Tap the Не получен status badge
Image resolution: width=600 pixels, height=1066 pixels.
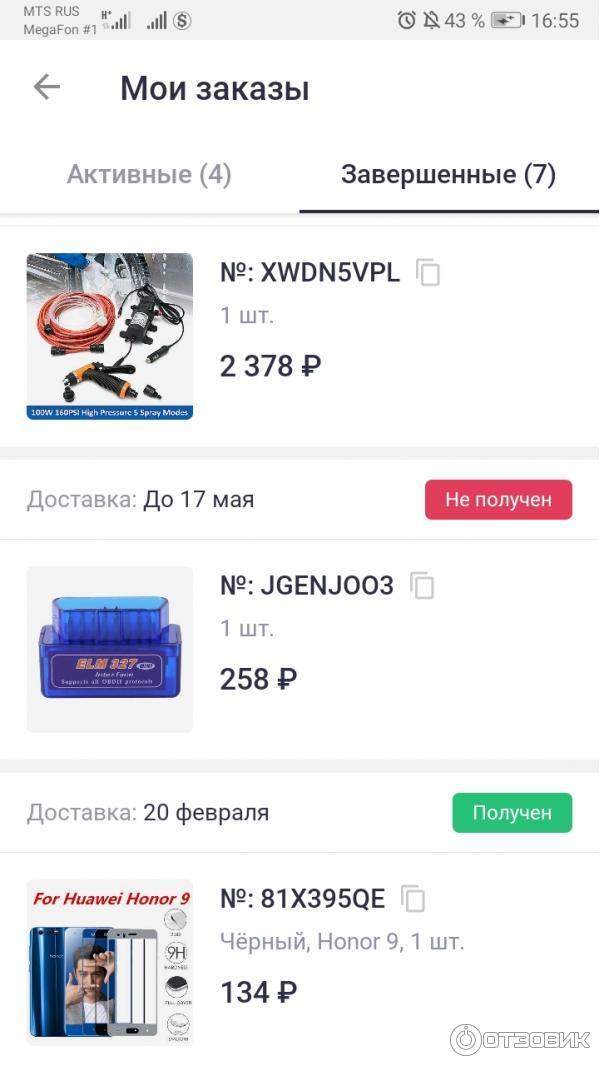[x=498, y=500]
